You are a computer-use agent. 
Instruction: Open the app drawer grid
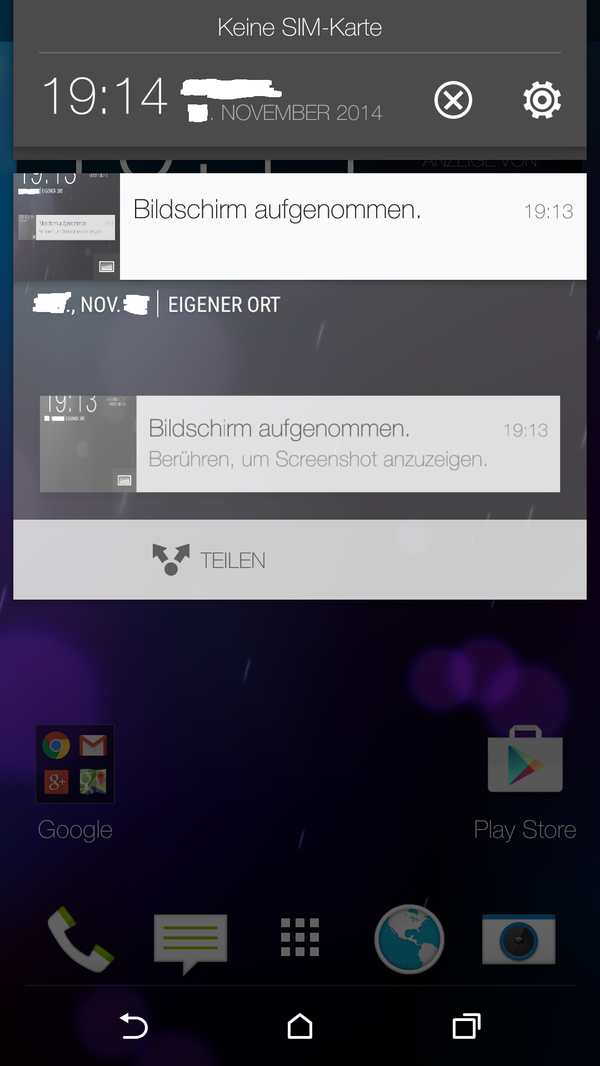(x=299, y=938)
